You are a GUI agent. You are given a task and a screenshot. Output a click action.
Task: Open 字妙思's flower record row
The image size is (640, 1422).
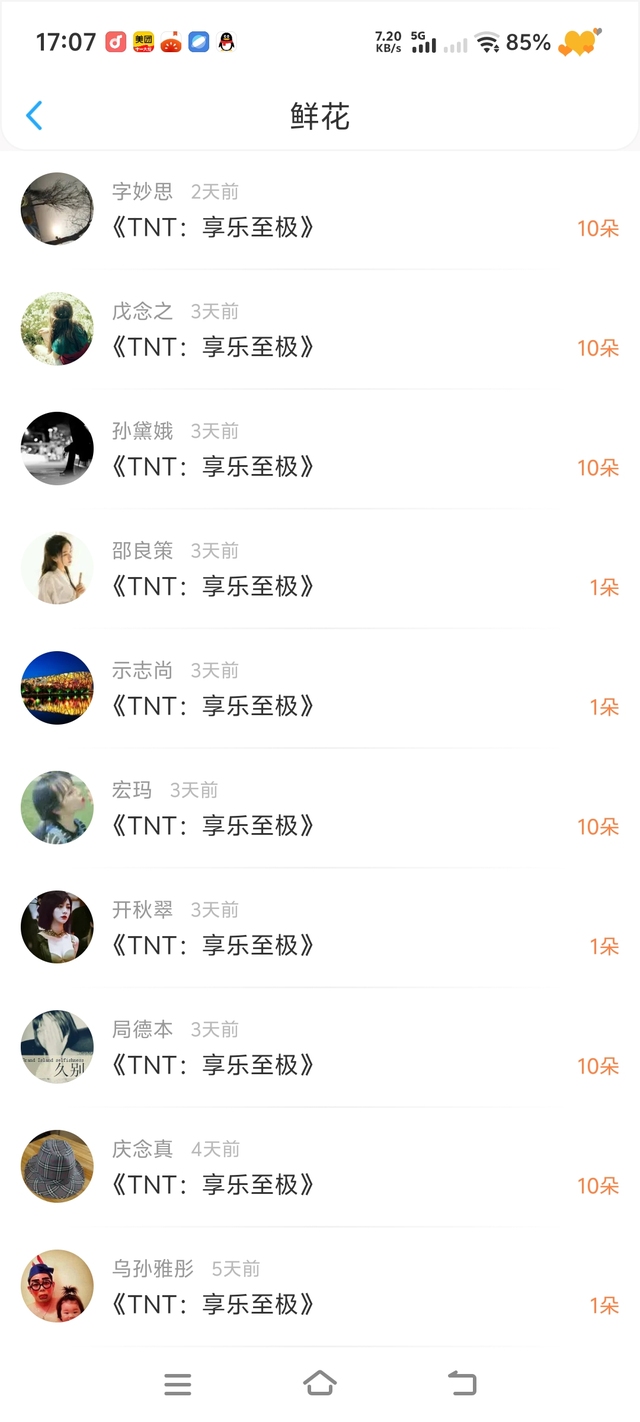pyautogui.click(x=320, y=210)
